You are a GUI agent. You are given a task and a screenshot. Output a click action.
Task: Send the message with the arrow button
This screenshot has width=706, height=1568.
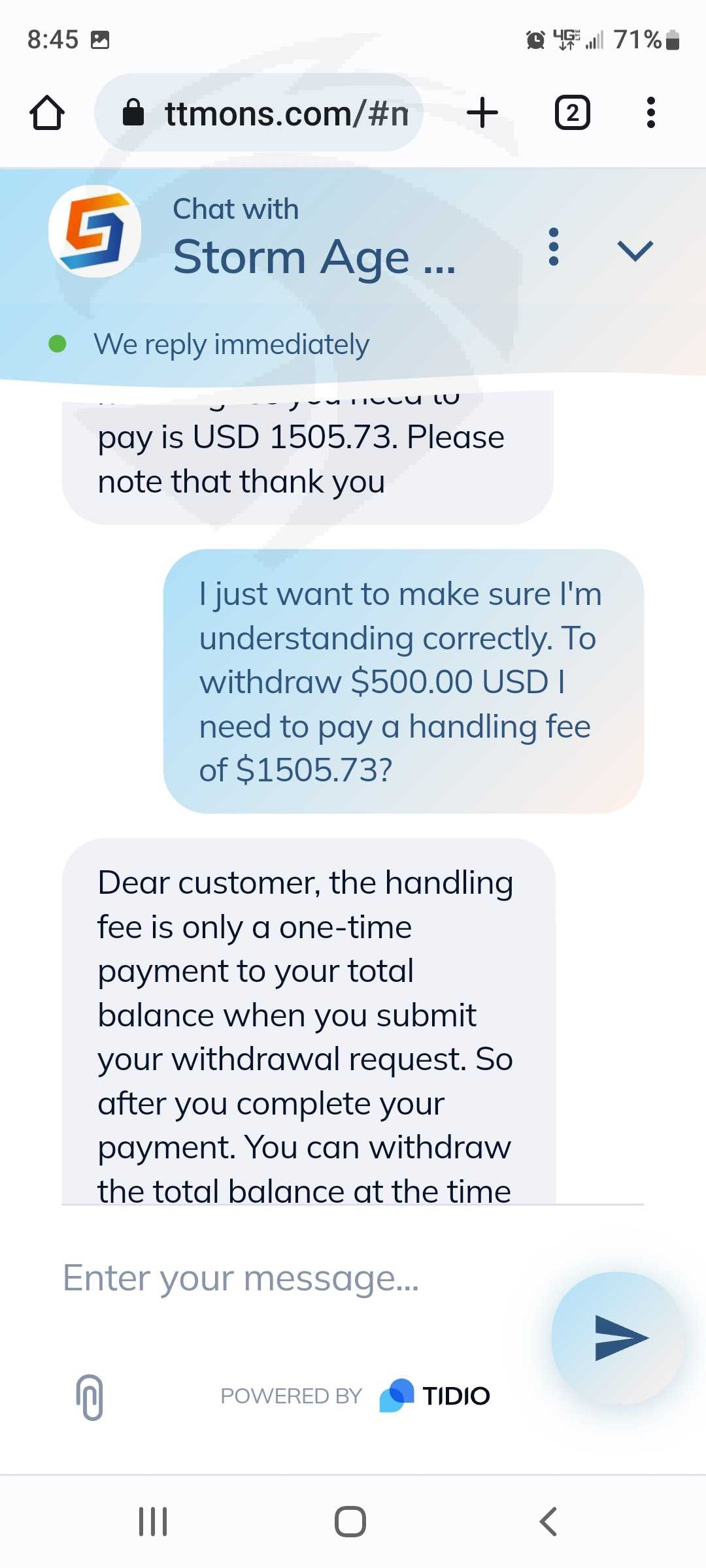618,1338
